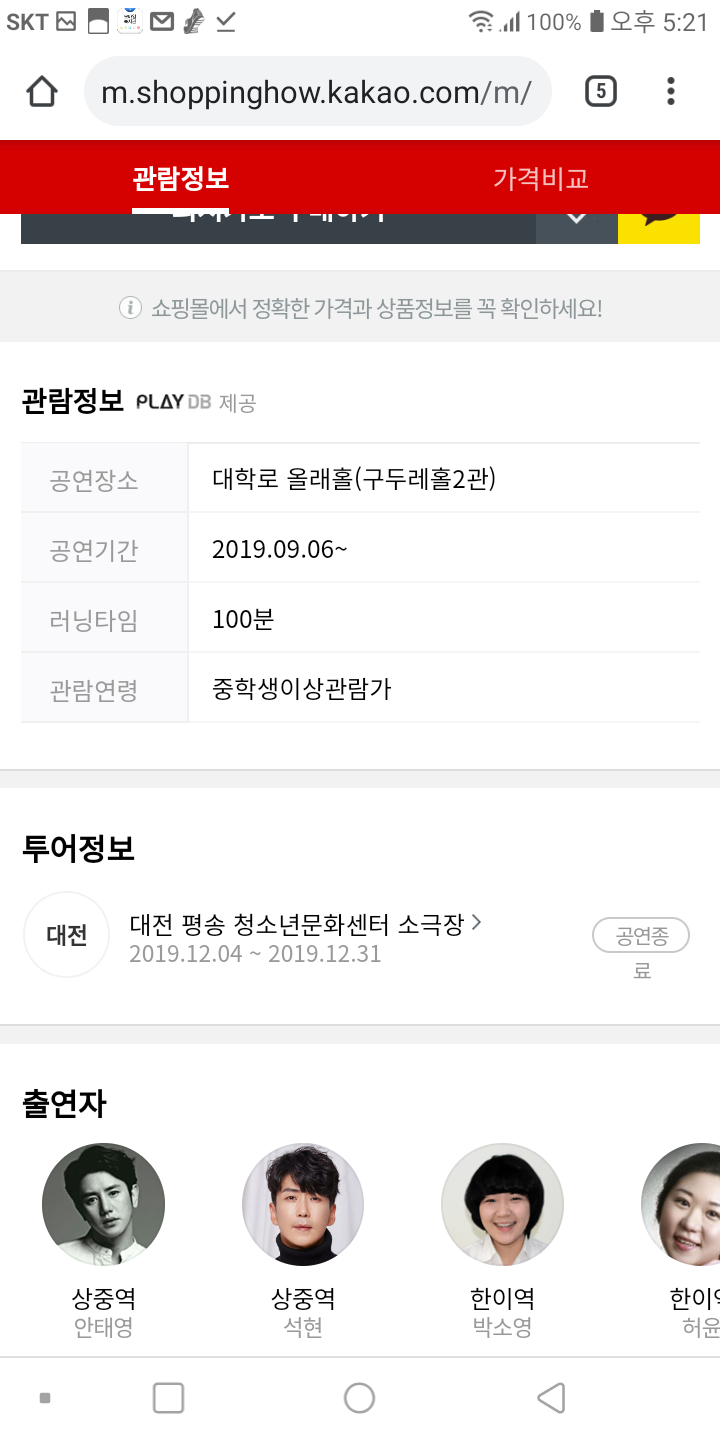Go to the browser home page

pyautogui.click(x=41, y=92)
